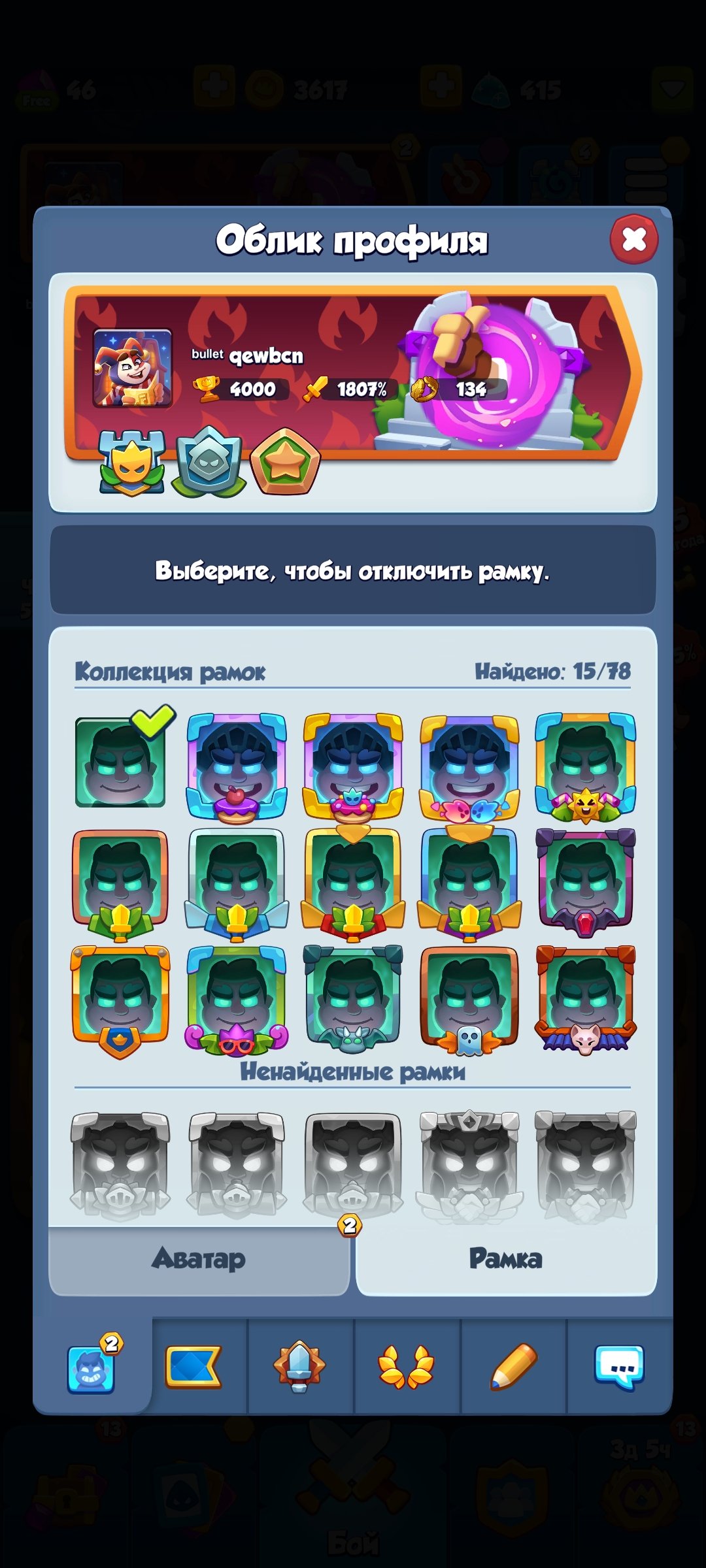Open the chat bubble phrase section

(x=618, y=1365)
